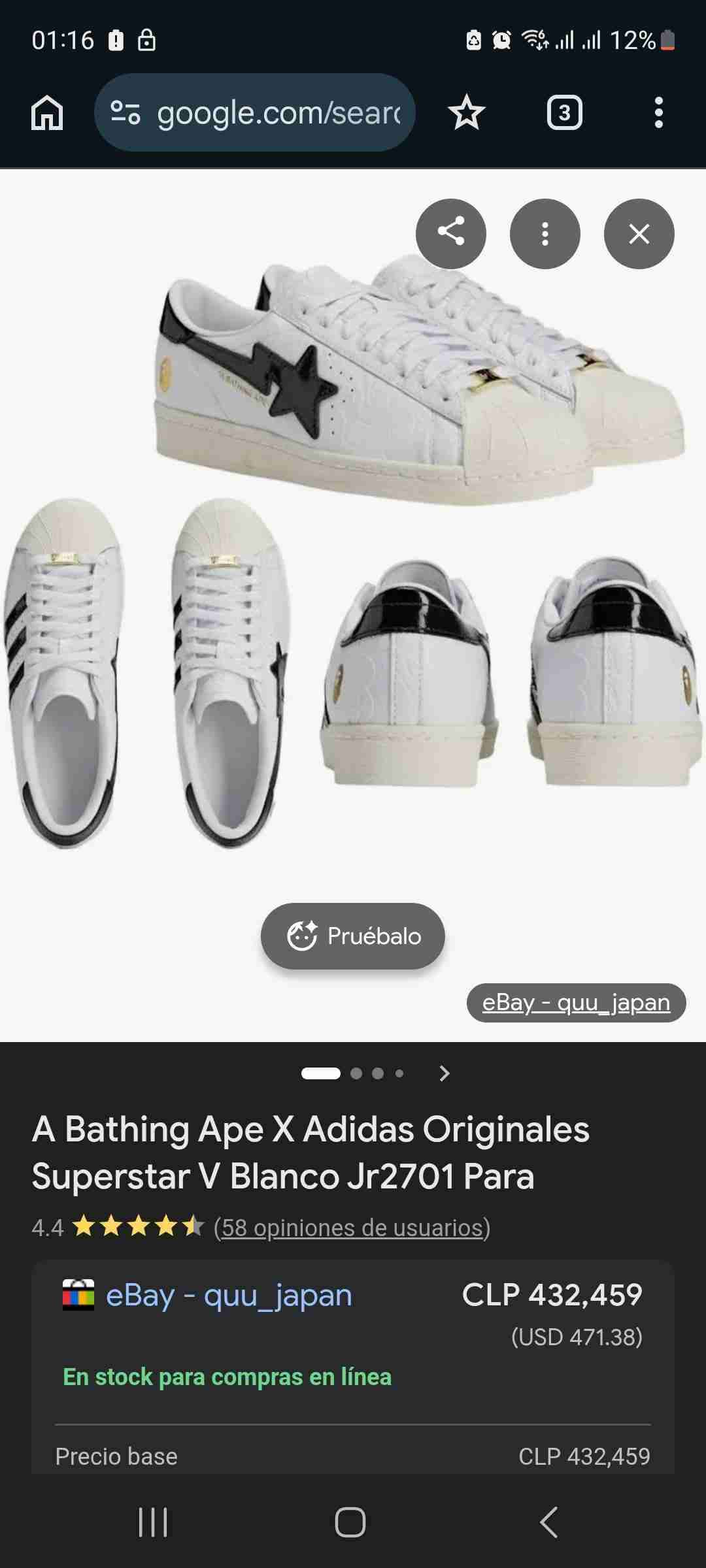
Task: Open the tab switcher showing 3 tabs
Action: click(564, 113)
